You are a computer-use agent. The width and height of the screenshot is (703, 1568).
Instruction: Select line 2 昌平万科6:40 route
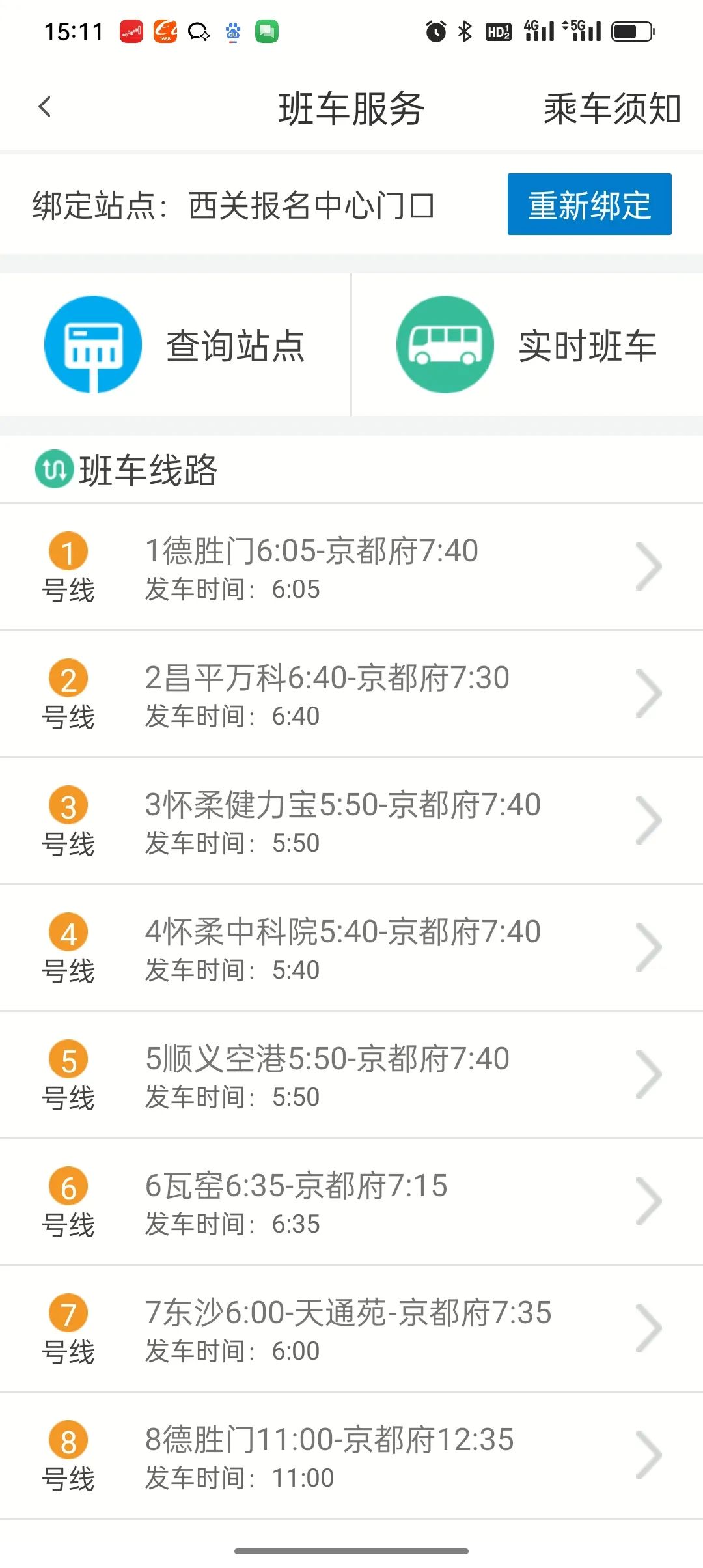[351, 694]
